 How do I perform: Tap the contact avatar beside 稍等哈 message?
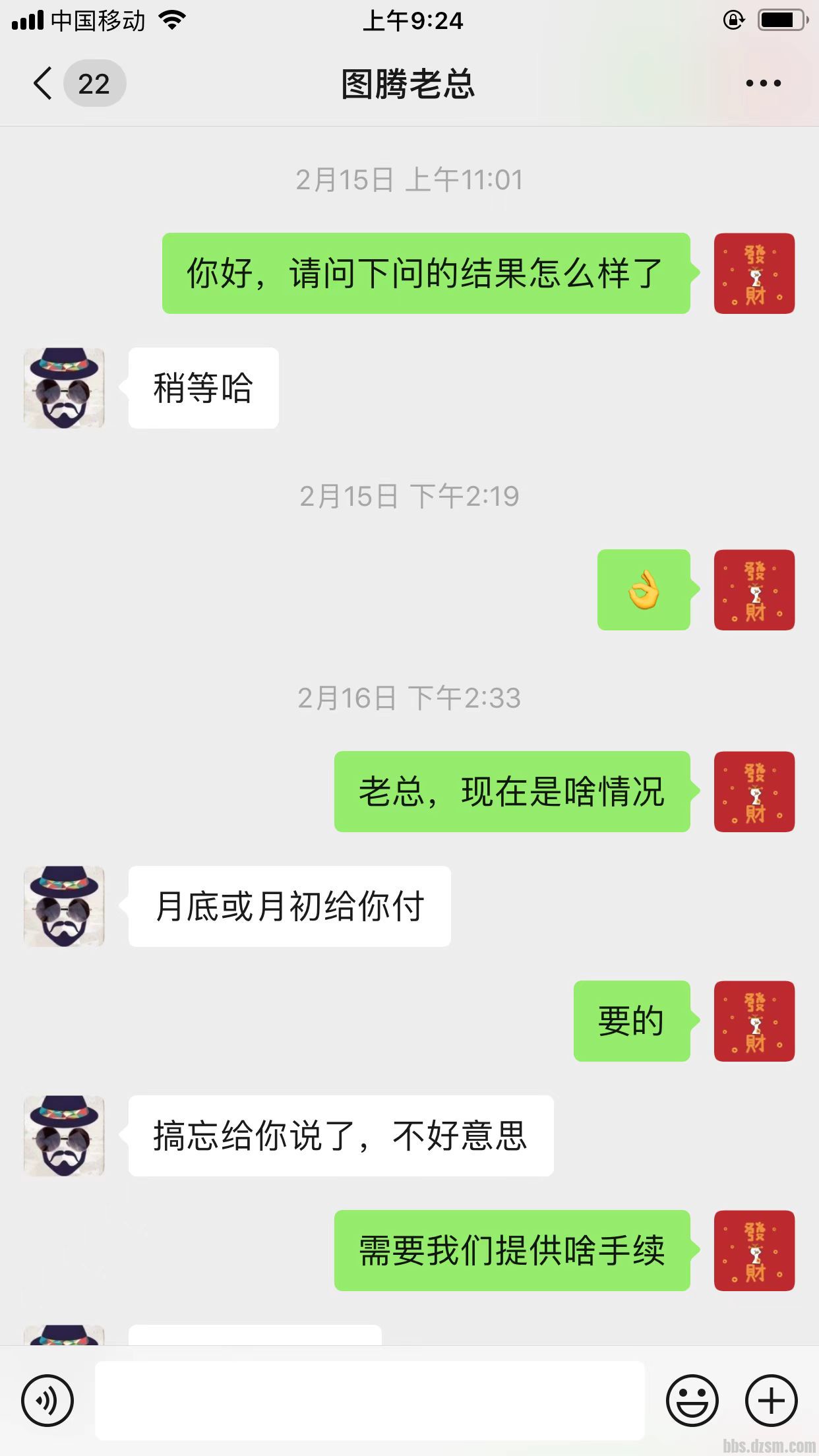[64, 388]
